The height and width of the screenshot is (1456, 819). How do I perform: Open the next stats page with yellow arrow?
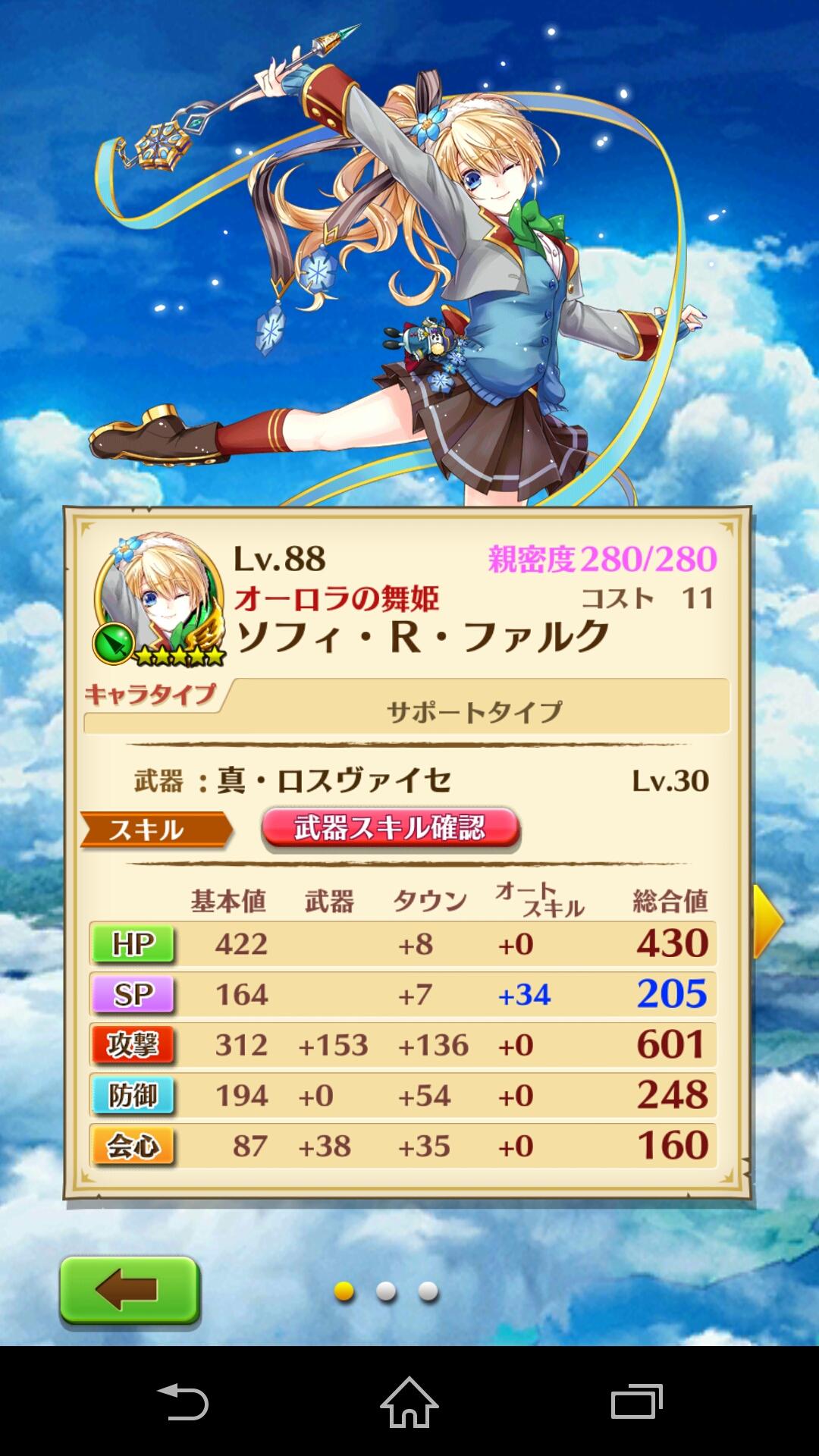[767, 921]
